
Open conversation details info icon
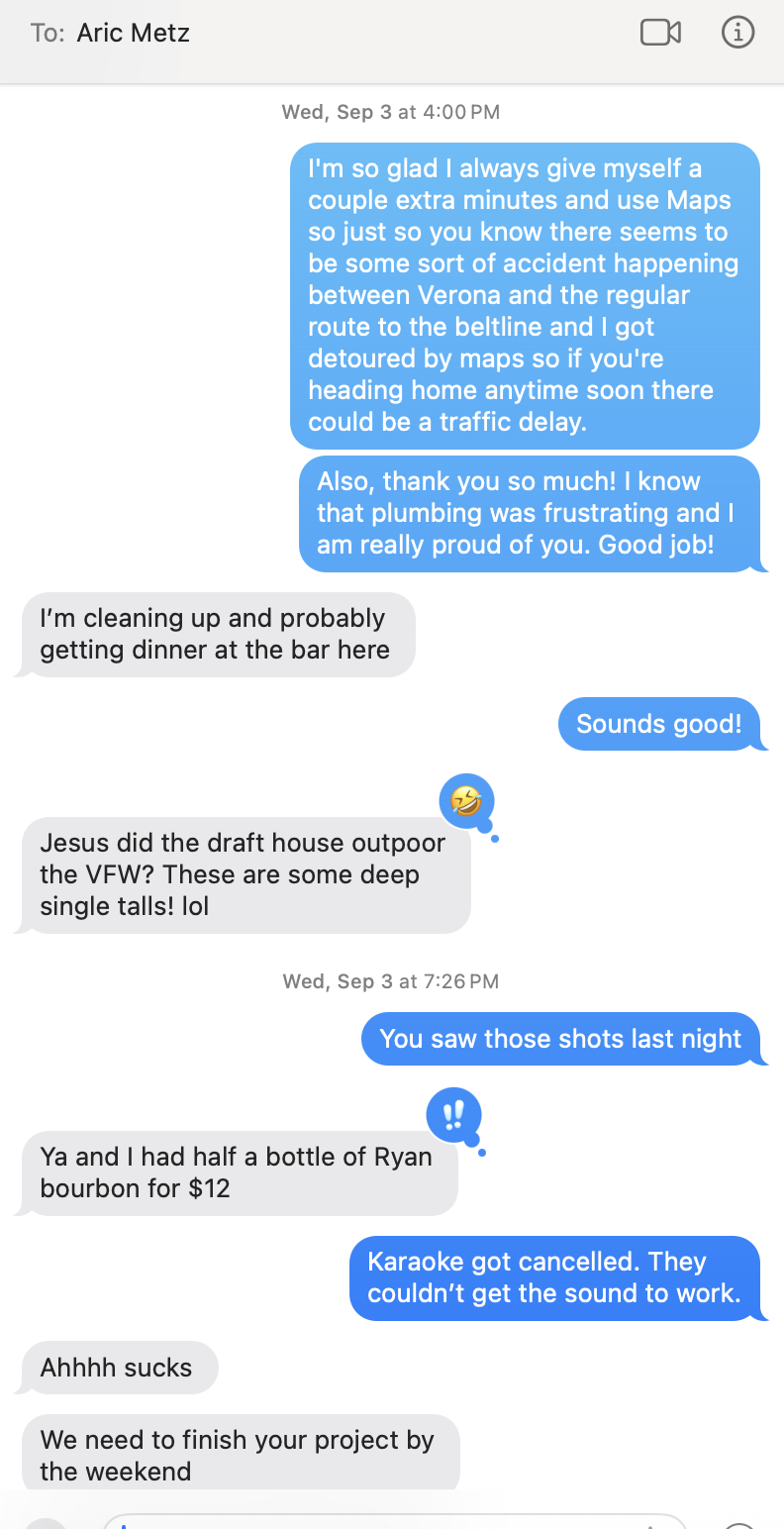pyautogui.click(x=737, y=33)
